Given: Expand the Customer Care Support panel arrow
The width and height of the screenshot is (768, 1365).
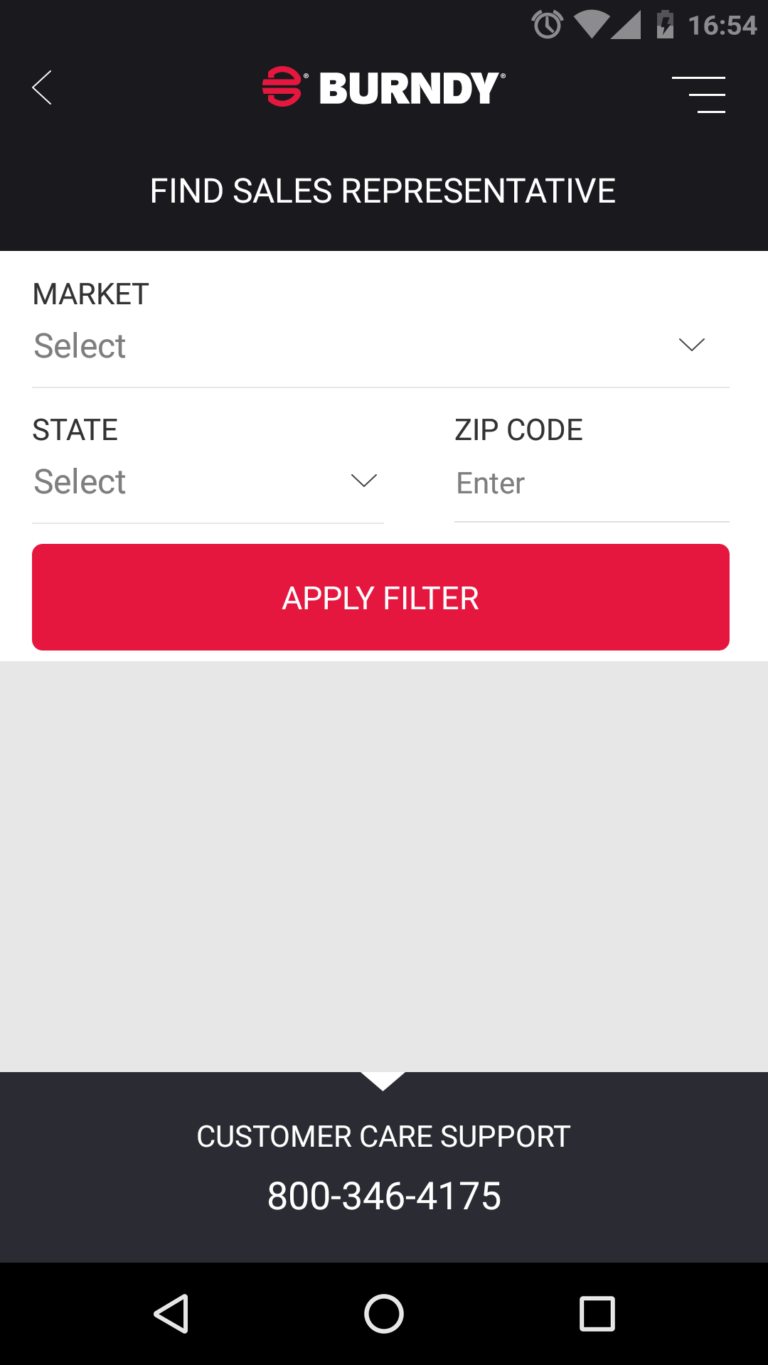Looking at the screenshot, I should pyautogui.click(x=383, y=1081).
